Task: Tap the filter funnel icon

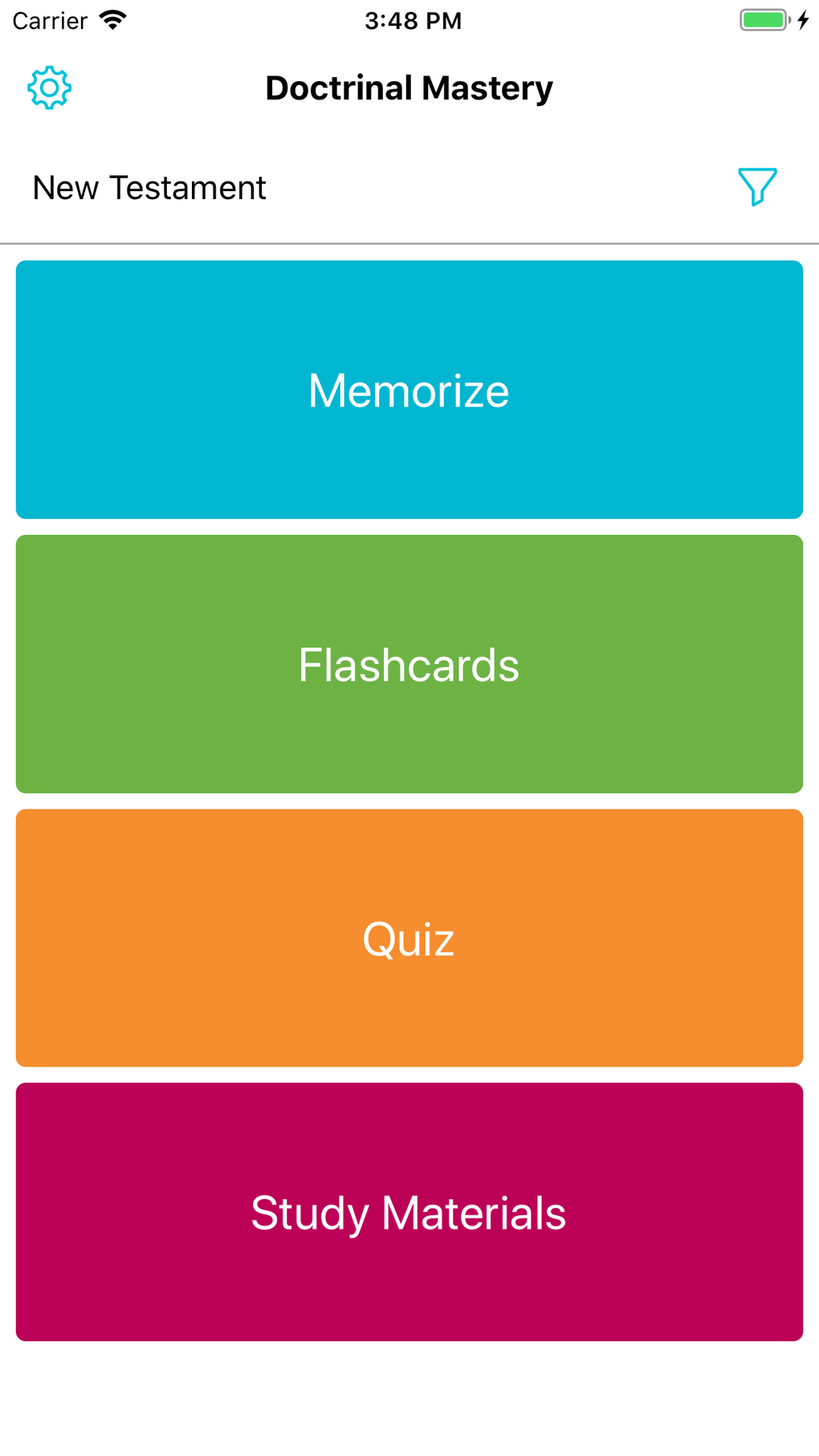Action: point(757,187)
